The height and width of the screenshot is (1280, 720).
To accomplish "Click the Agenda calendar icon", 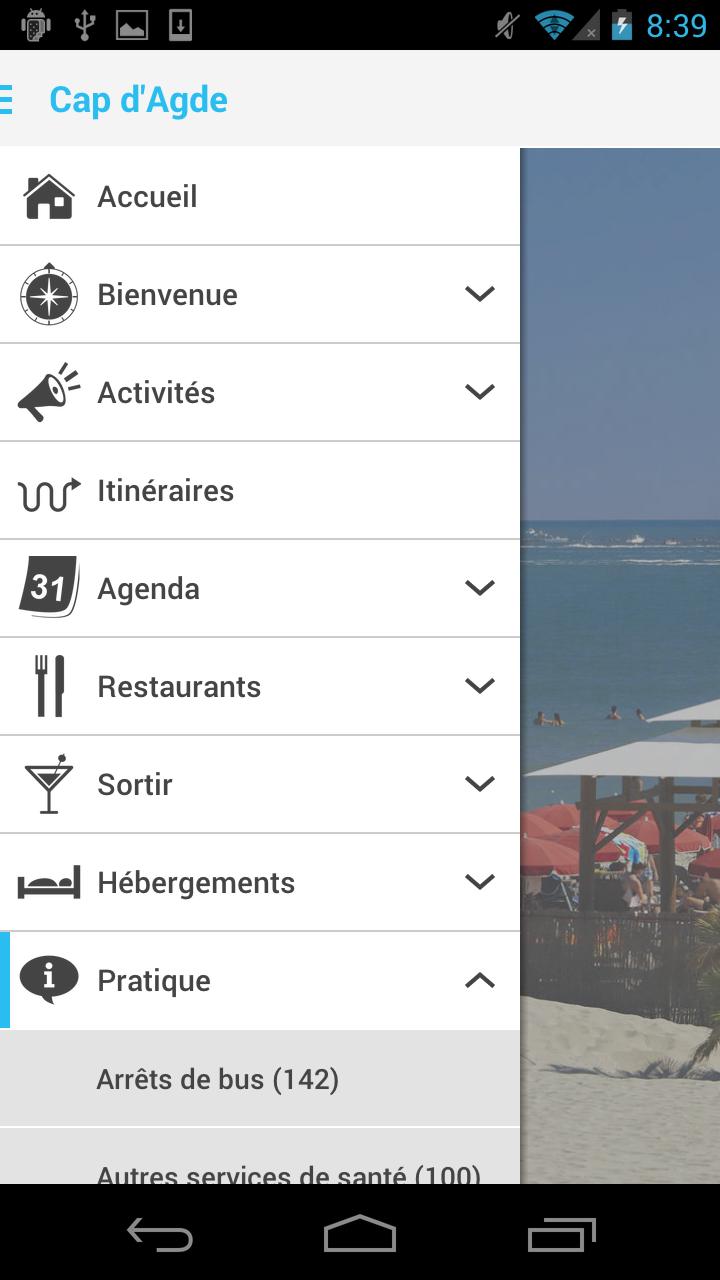I will 48,588.
